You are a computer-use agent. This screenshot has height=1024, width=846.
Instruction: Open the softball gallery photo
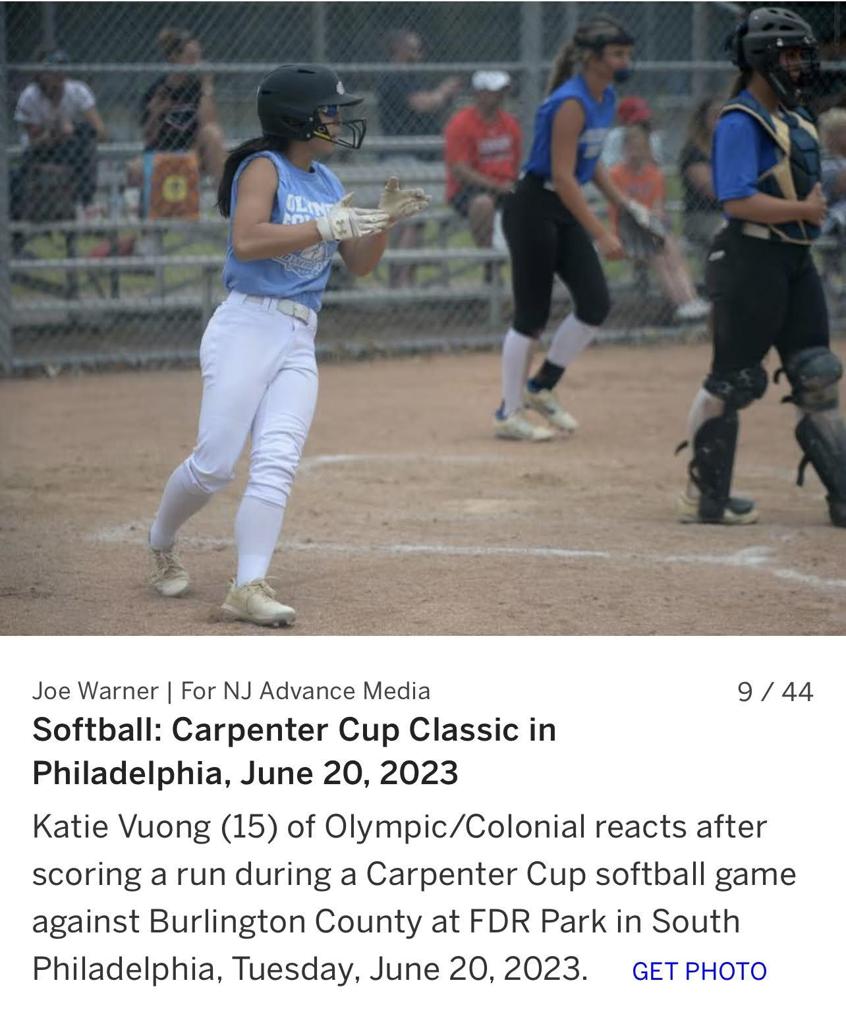(423, 318)
